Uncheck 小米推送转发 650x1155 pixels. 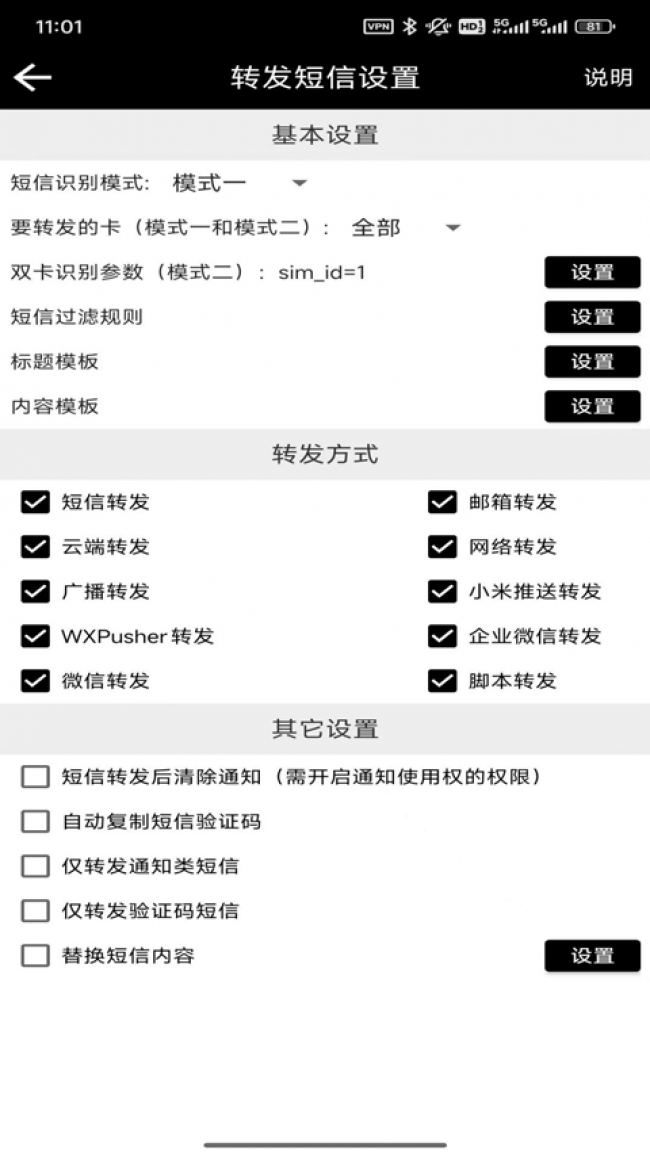(442, 591)
